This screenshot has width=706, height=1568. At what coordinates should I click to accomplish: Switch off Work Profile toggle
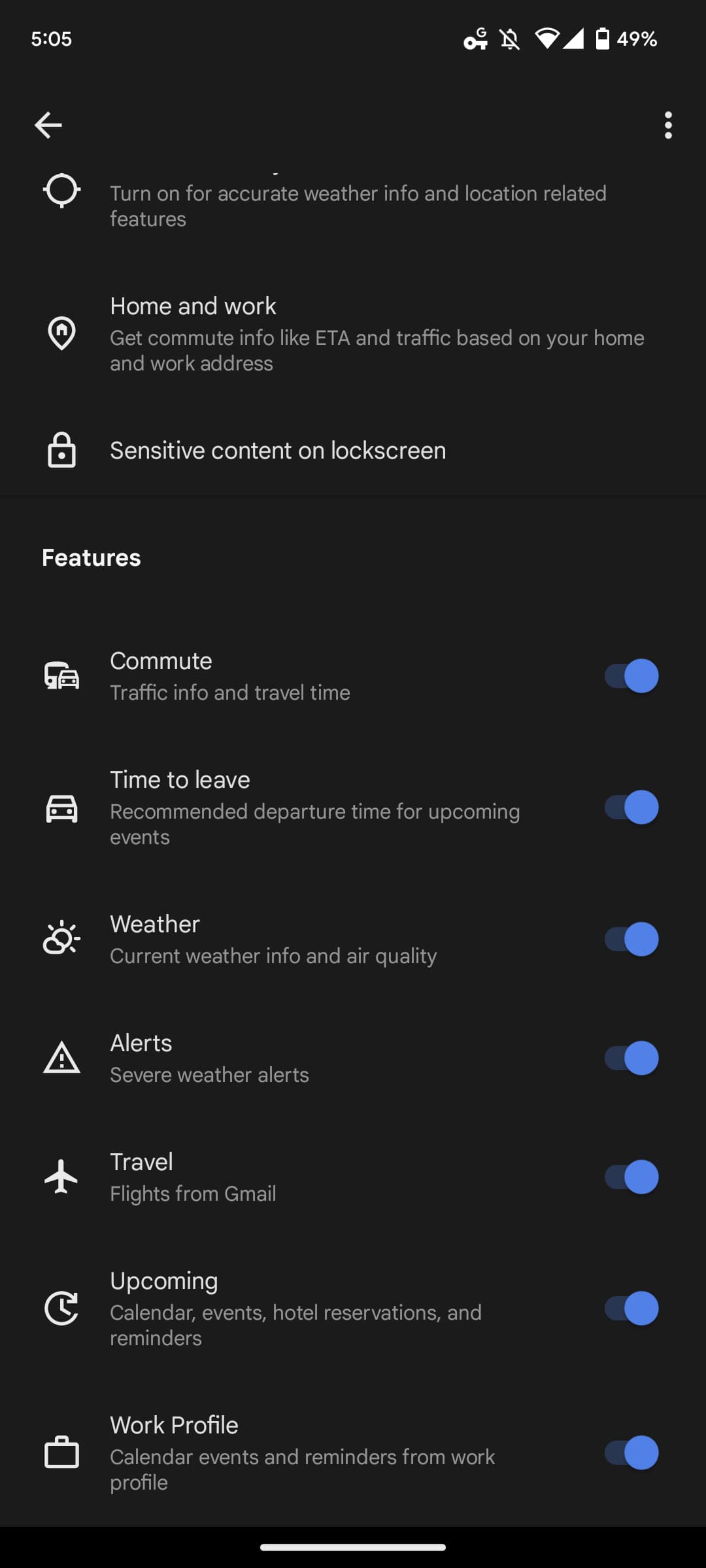click(631, 1452)
